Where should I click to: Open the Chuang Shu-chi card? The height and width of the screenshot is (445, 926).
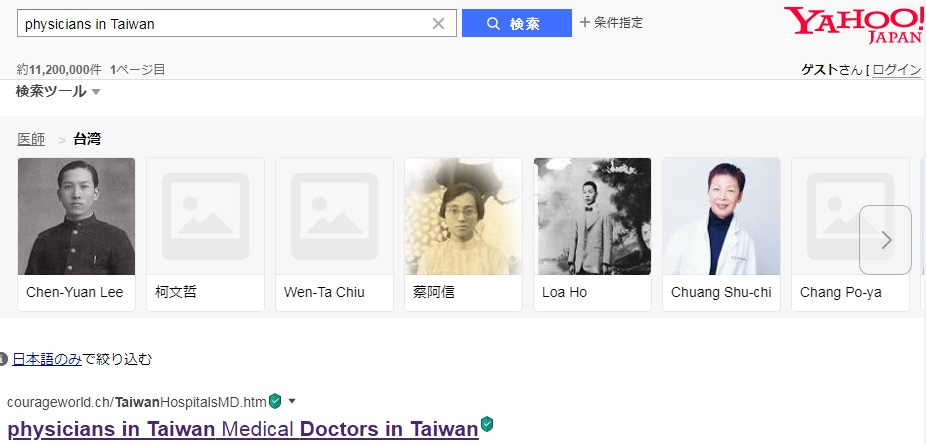point(721,234)
